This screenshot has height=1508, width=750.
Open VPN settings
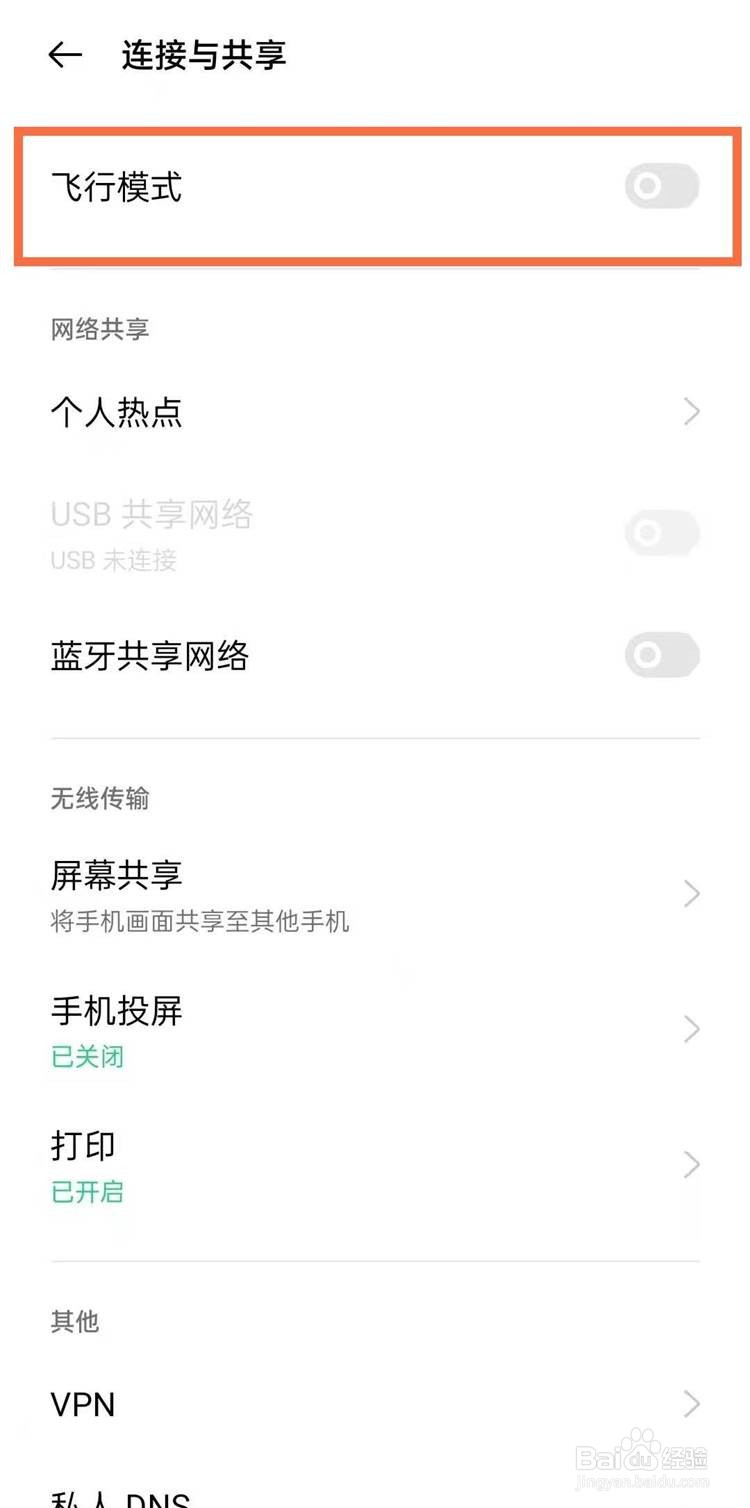tap(84, 1404)
